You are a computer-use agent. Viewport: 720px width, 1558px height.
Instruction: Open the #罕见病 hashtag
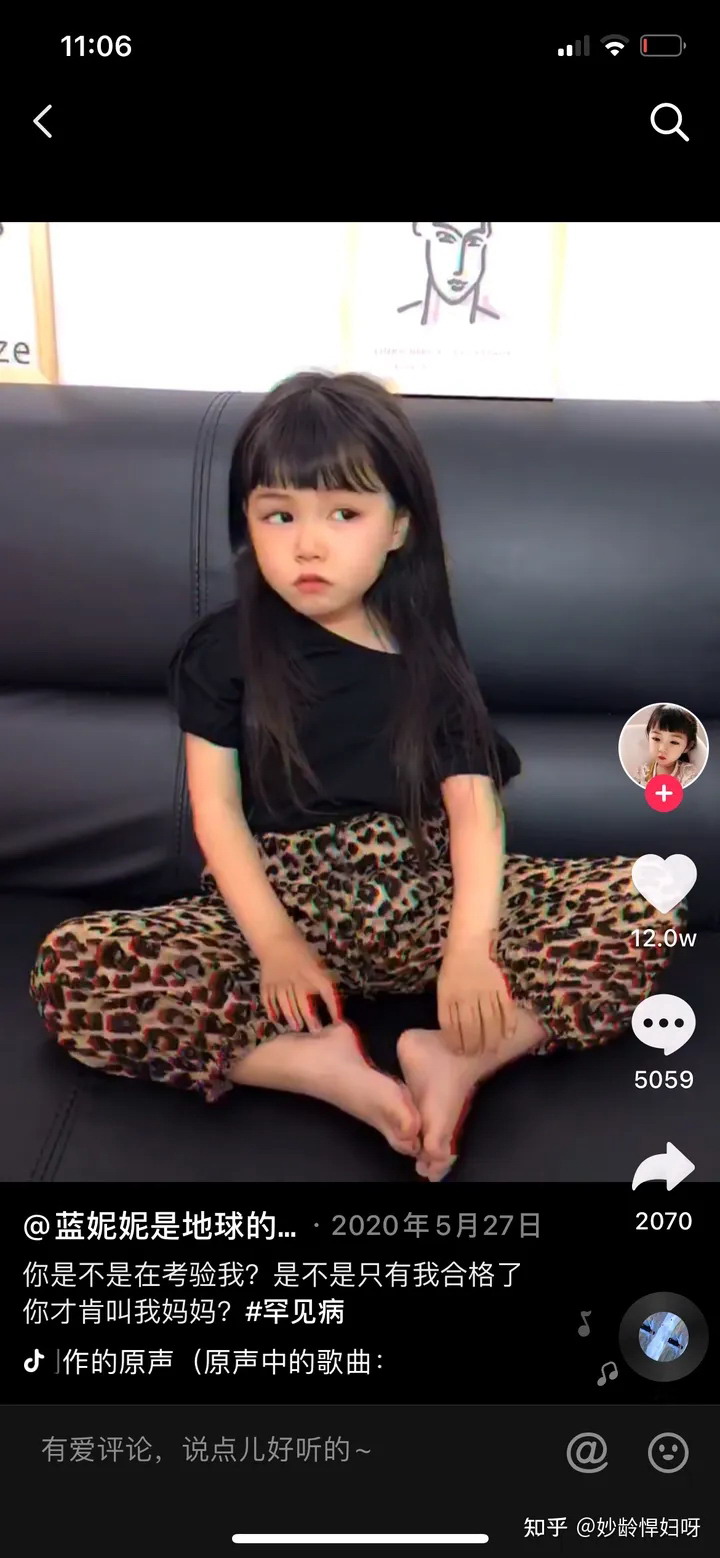coord(295,1311)
